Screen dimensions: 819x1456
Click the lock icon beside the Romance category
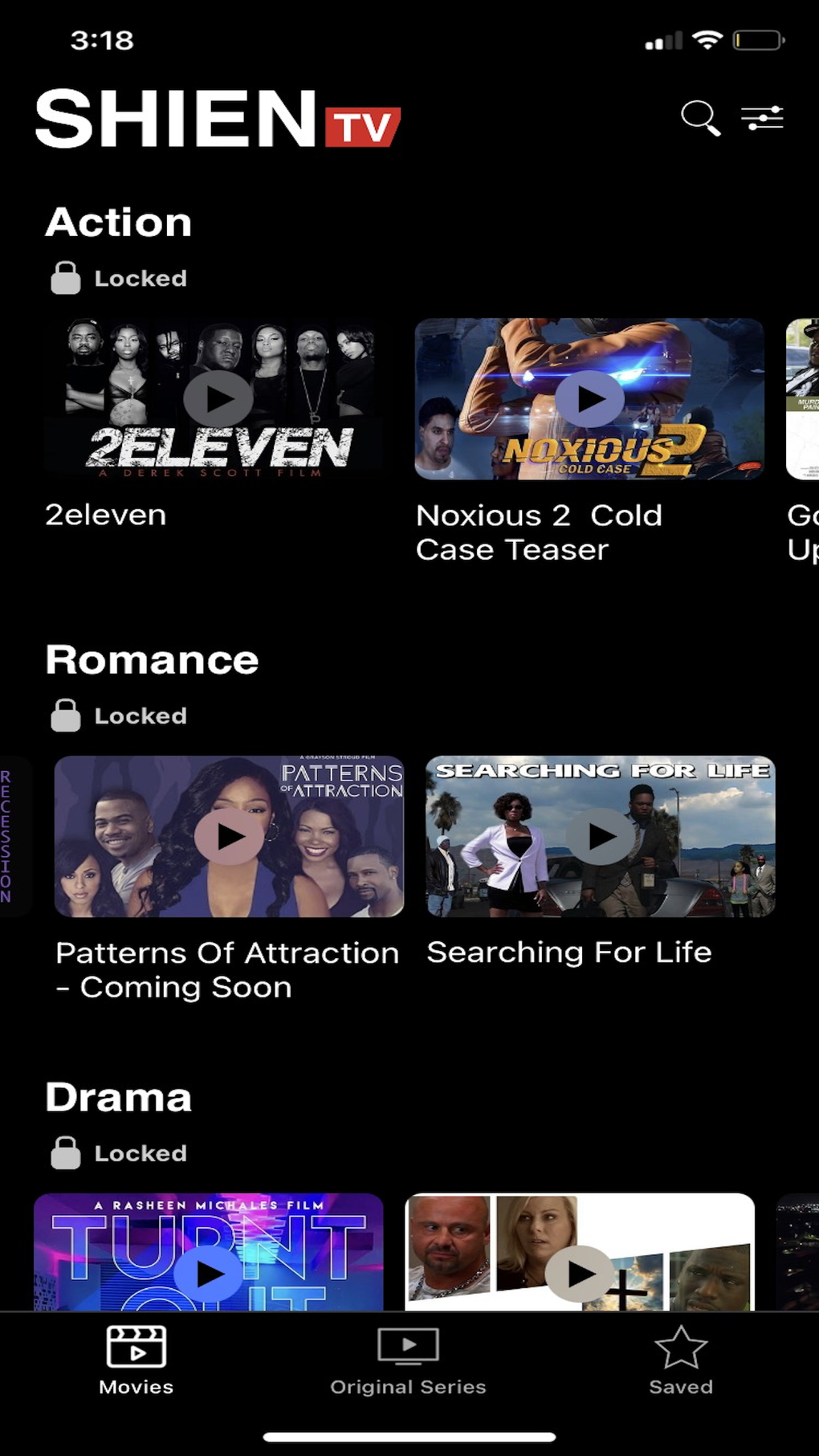[x=67, y=714]
